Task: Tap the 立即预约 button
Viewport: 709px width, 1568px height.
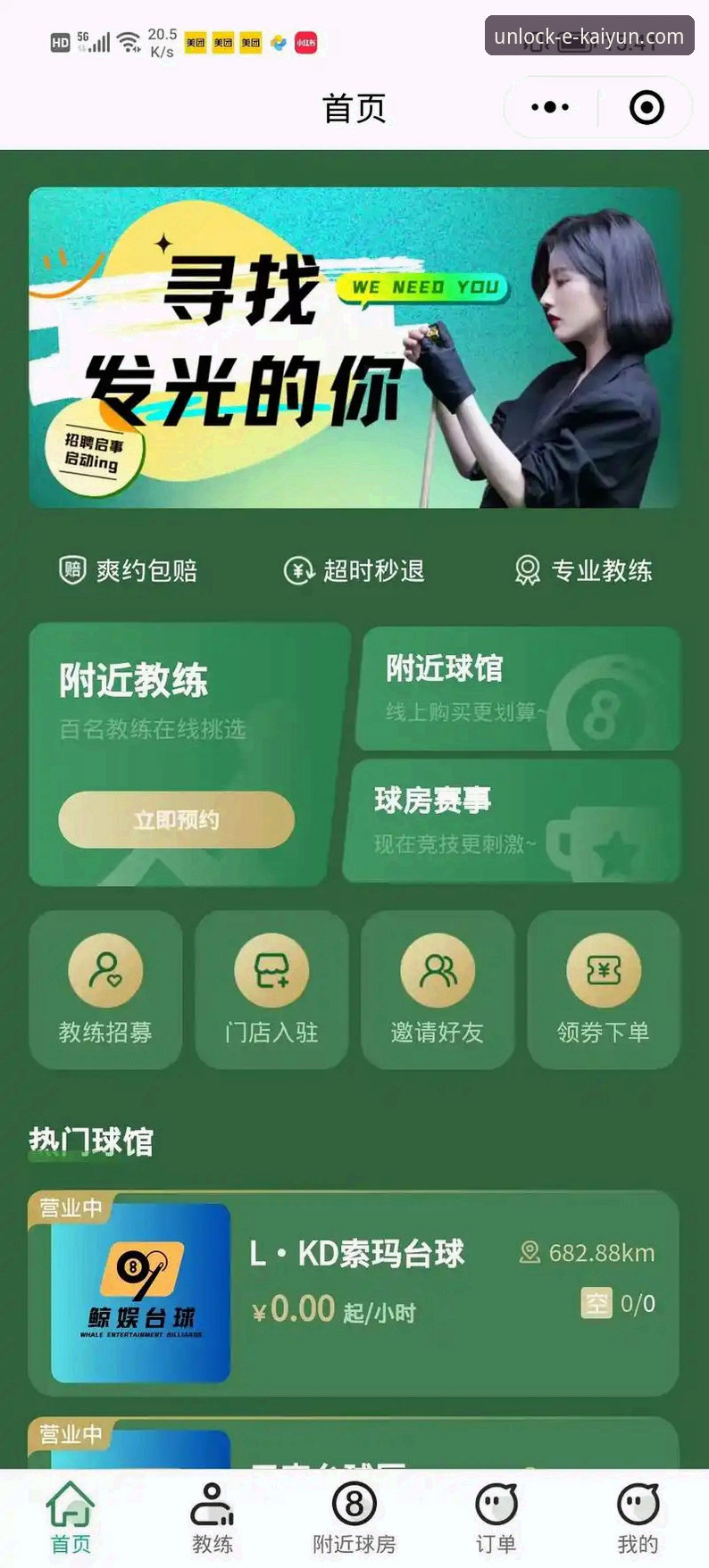Action: click(x=176, y=819)
